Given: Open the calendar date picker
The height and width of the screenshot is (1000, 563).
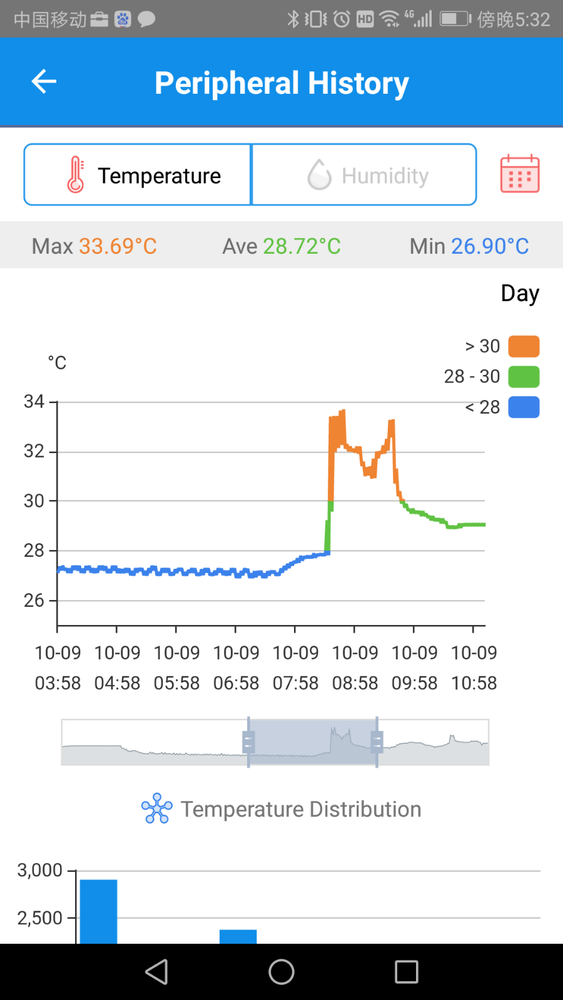Looking at the screenshot, I should click(520, 173).
